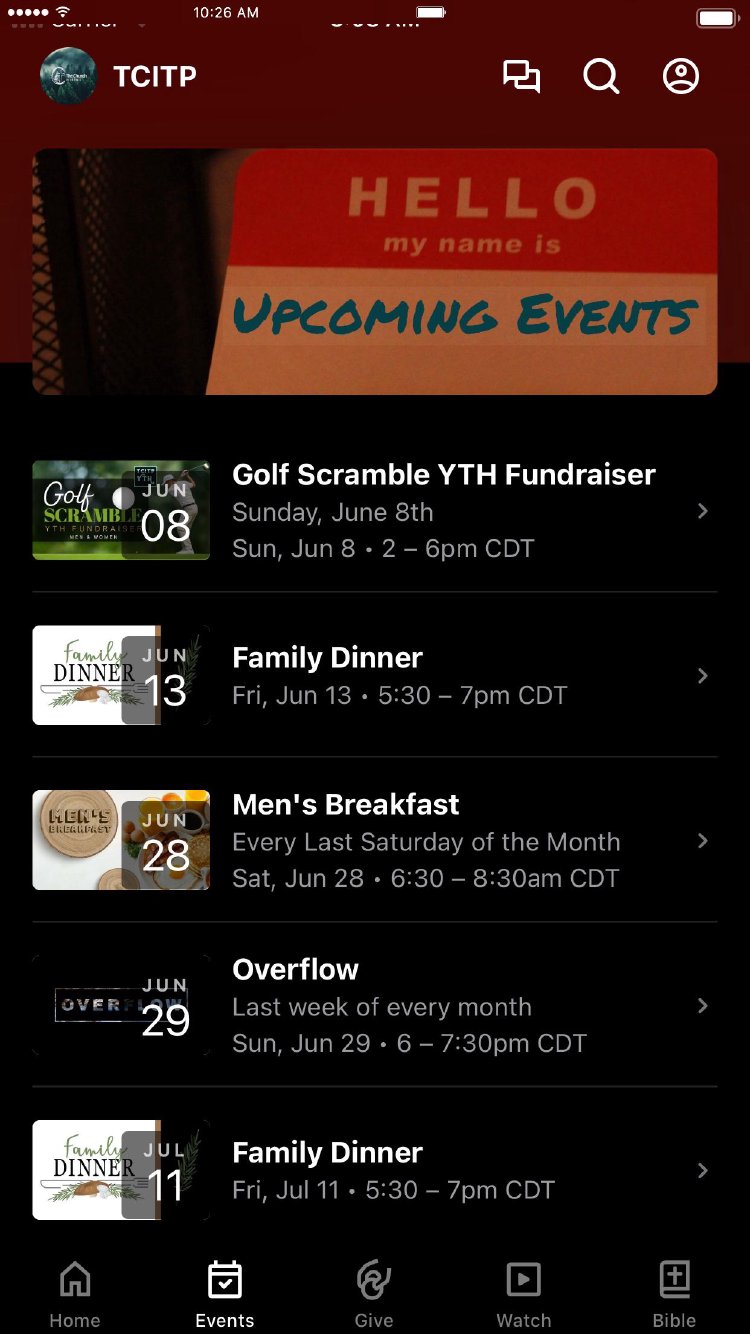
Task: Open the Bible tab
Action: pos(675,1294)
